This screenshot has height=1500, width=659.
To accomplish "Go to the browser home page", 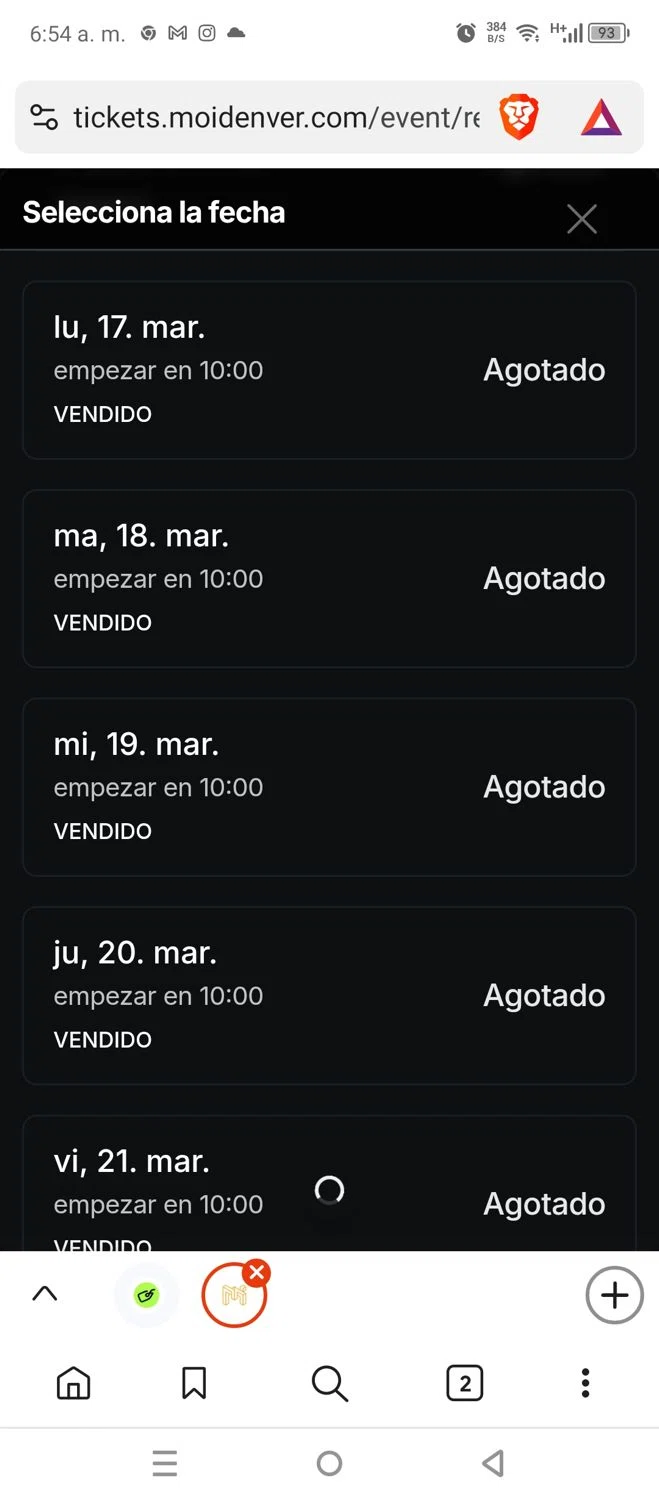I will pyautogui.click(x=73, y=1383).
